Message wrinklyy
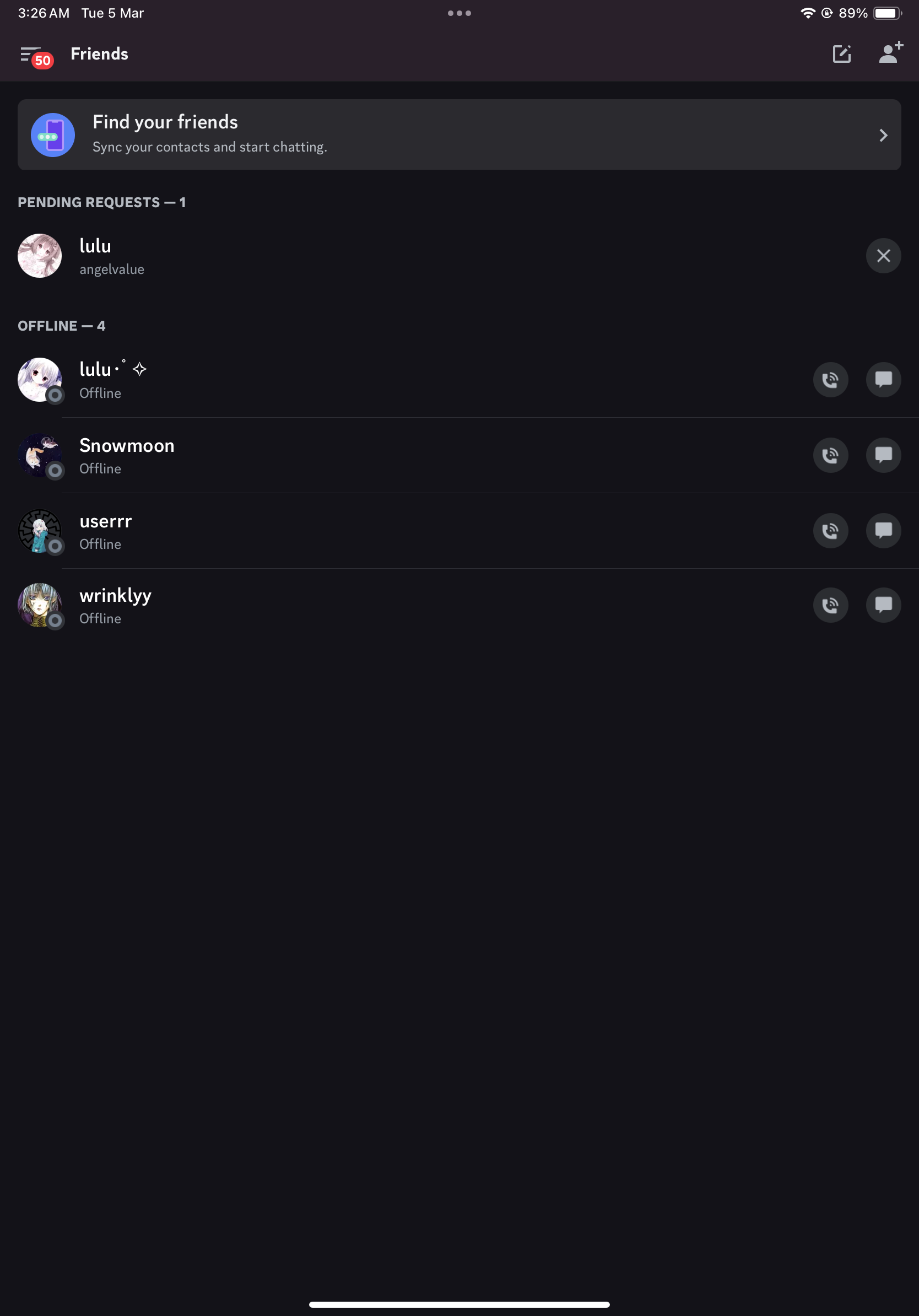919x1316 pixels. pyautogui.click(x=883, y=605)
